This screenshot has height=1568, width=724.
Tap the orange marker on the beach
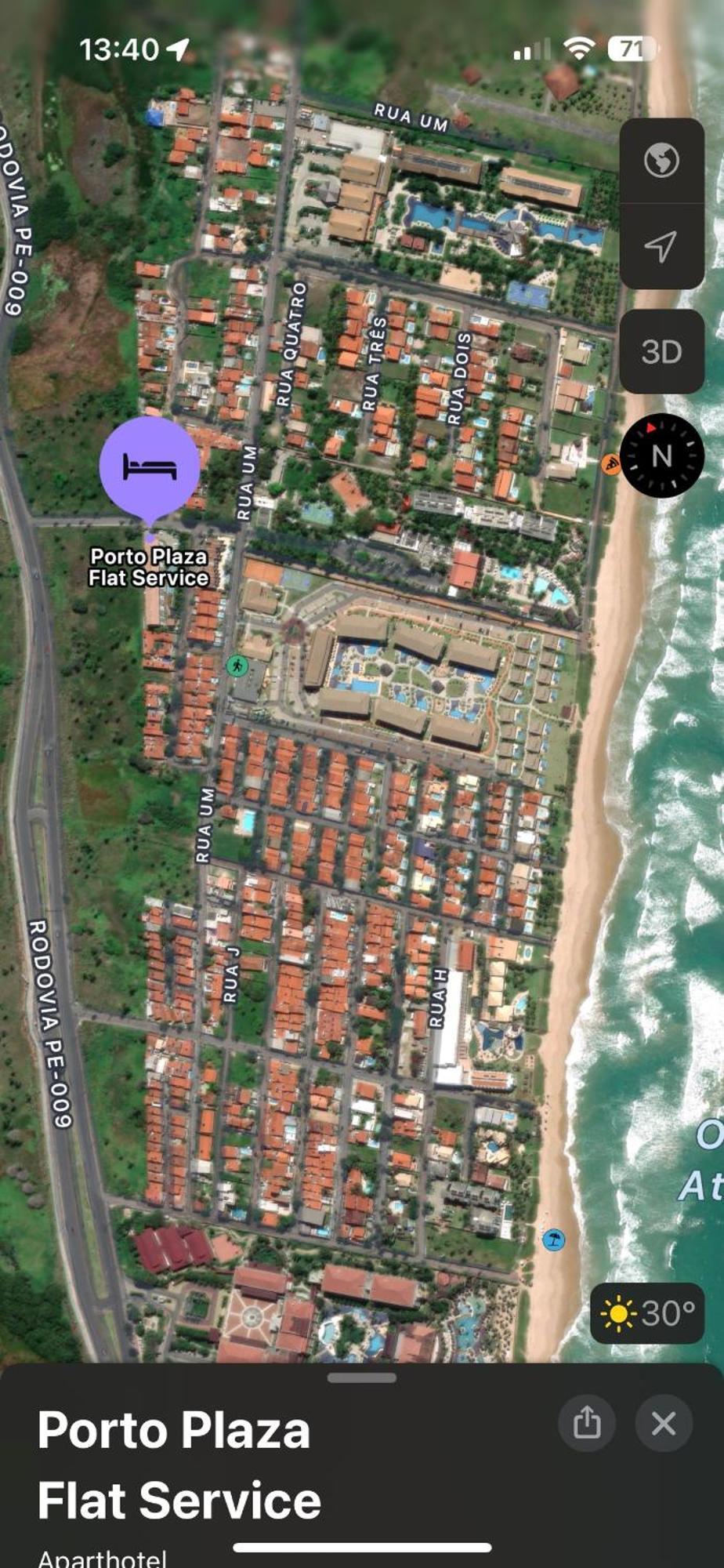(611, 465)
